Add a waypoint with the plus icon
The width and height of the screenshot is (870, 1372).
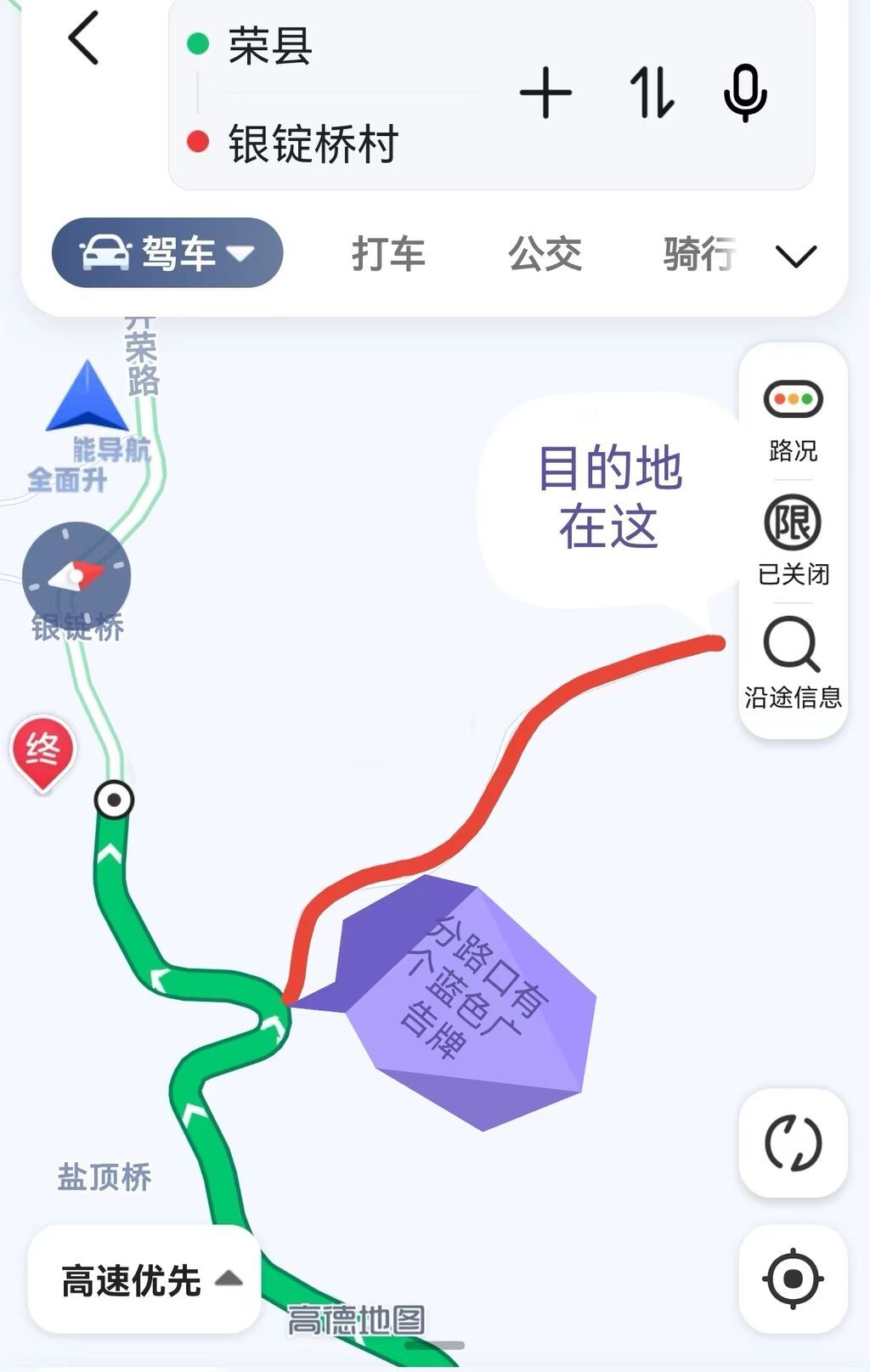[x=545, y=93]
